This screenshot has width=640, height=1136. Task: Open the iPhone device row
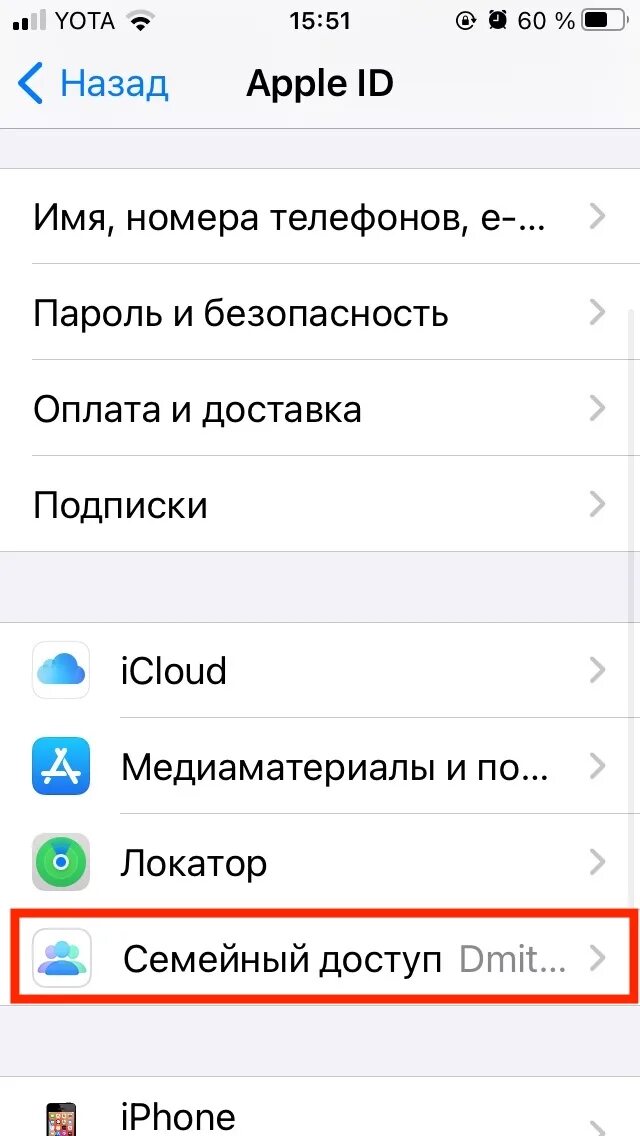point(320,1108)
